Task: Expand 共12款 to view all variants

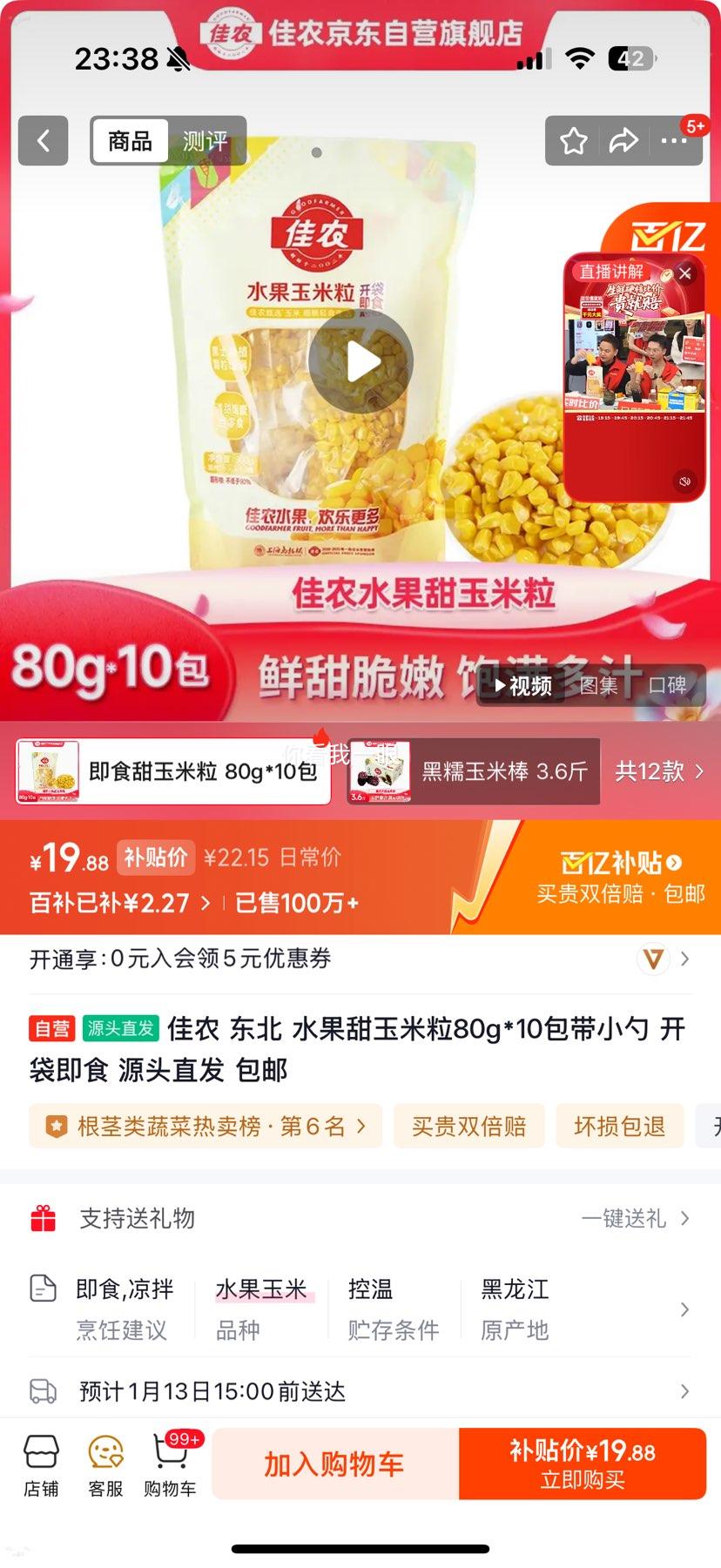Action: pyautogui.click(x=661, y=771)
